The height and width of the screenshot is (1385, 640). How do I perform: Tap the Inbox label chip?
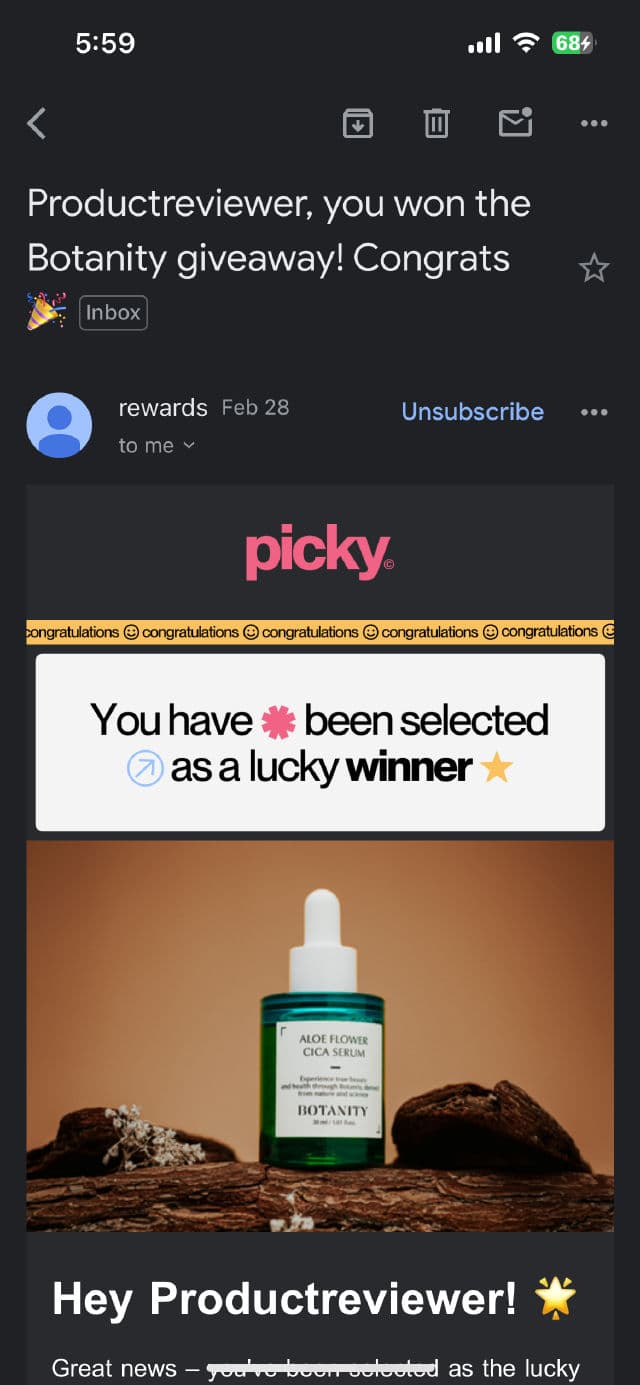(x=113, y=312)
